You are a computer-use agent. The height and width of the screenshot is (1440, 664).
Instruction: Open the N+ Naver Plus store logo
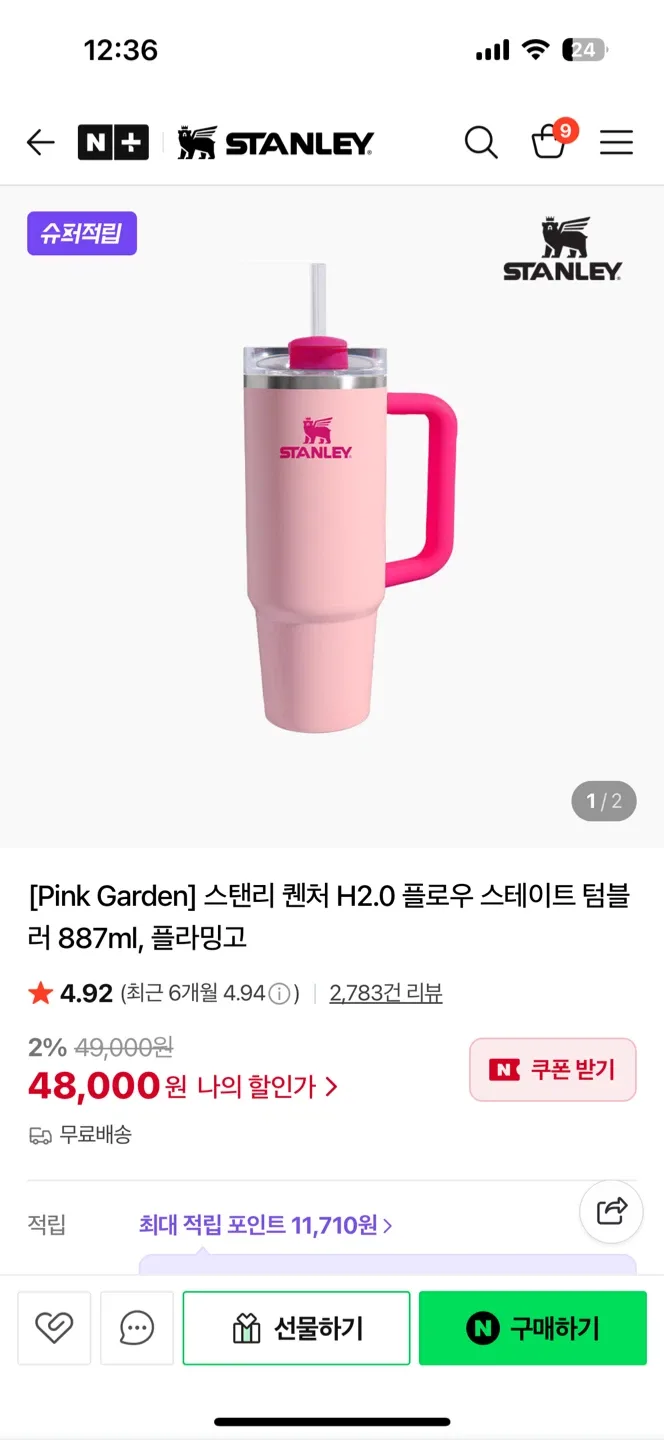pos(113,143)
